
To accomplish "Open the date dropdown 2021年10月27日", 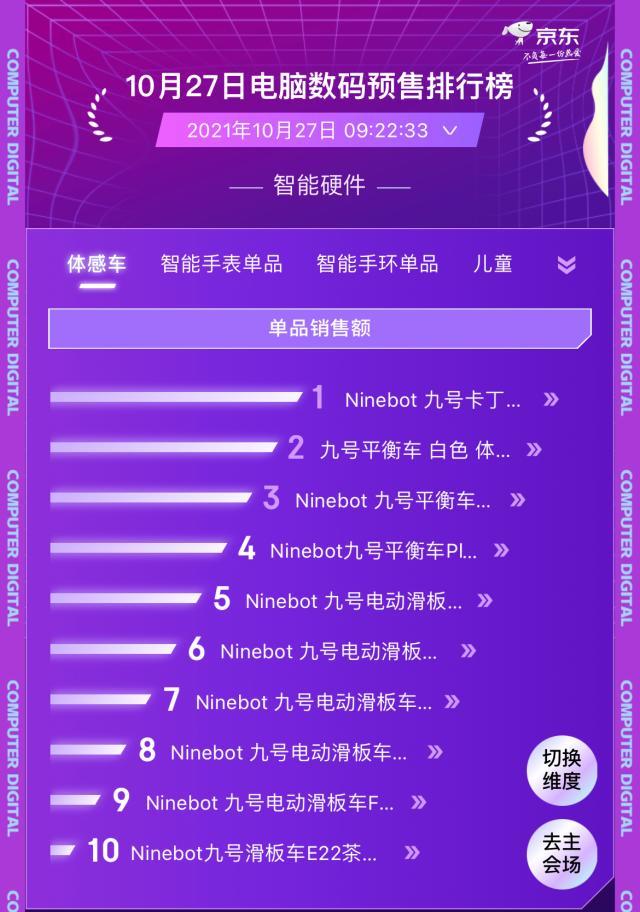I will coord(320,130).
